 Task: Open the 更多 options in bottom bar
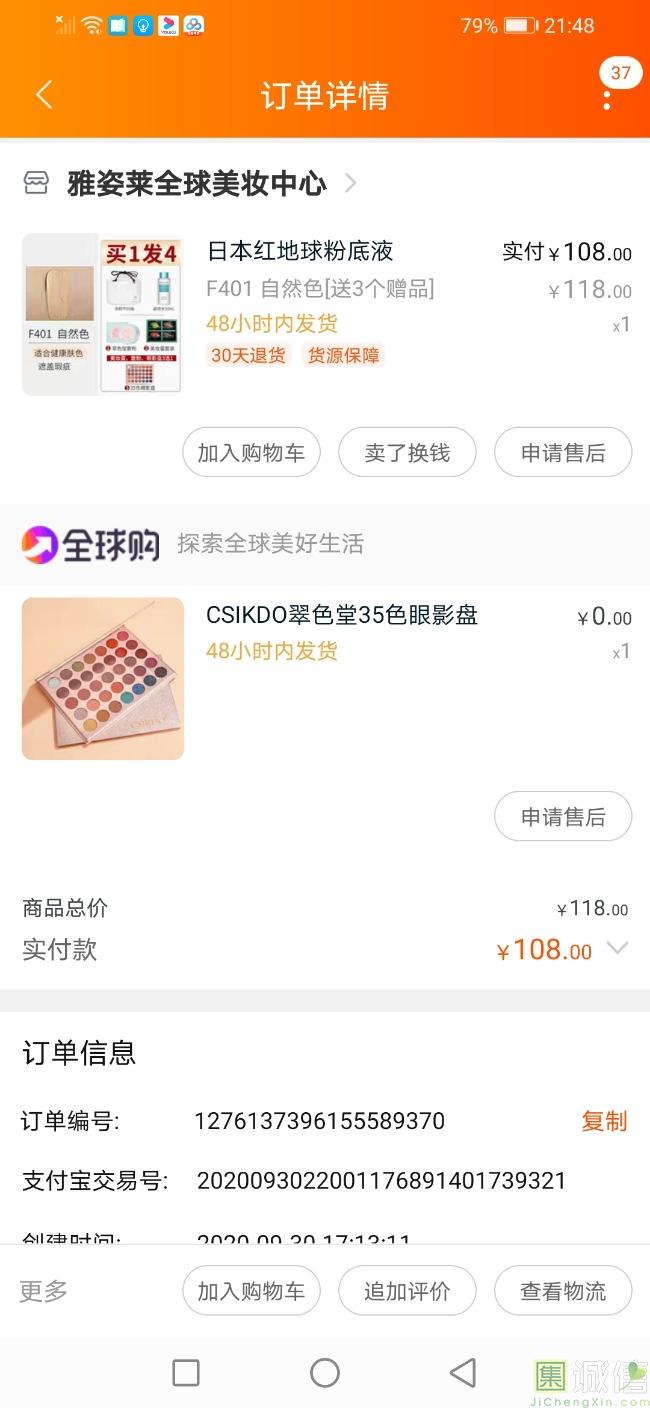point(44,1291)
